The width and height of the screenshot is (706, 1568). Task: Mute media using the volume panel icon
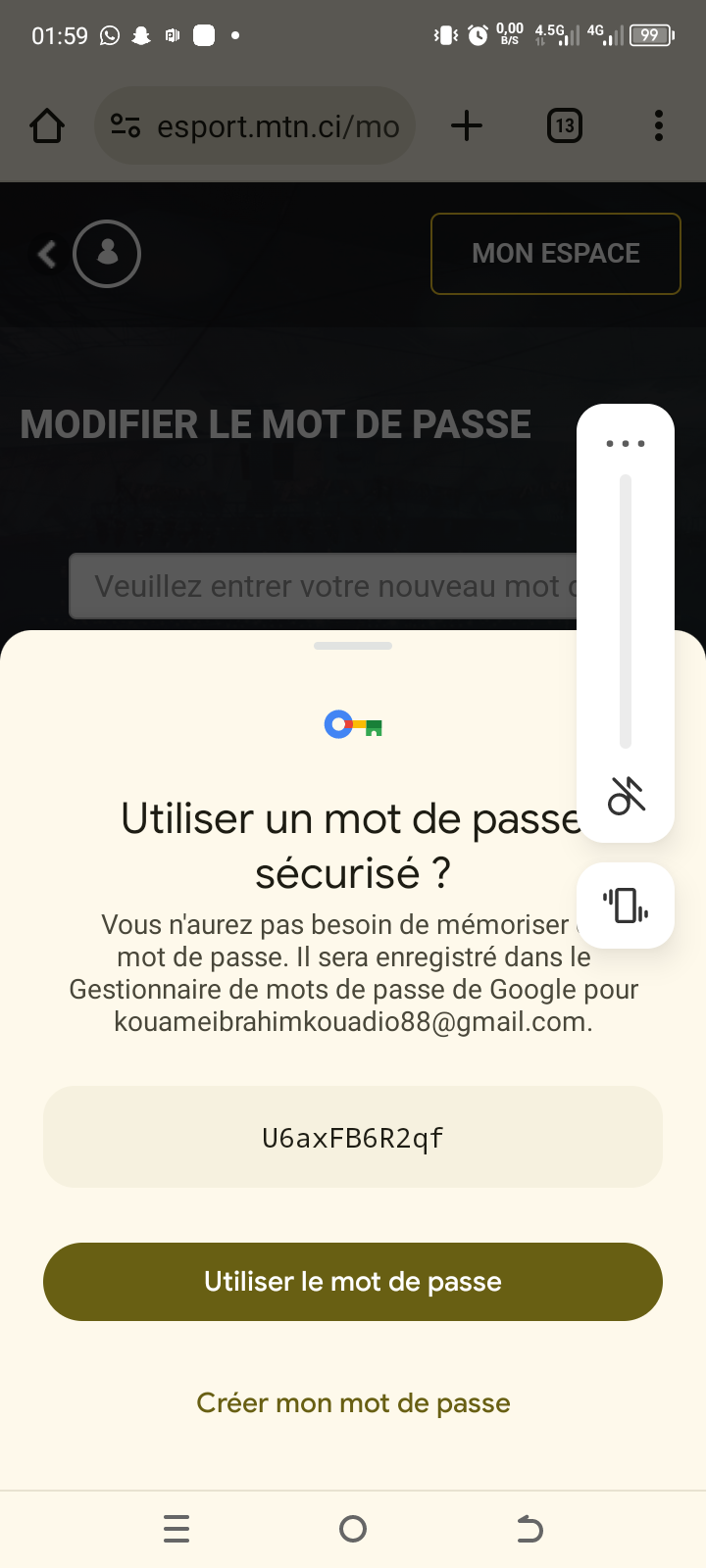(x=626, y=795)
